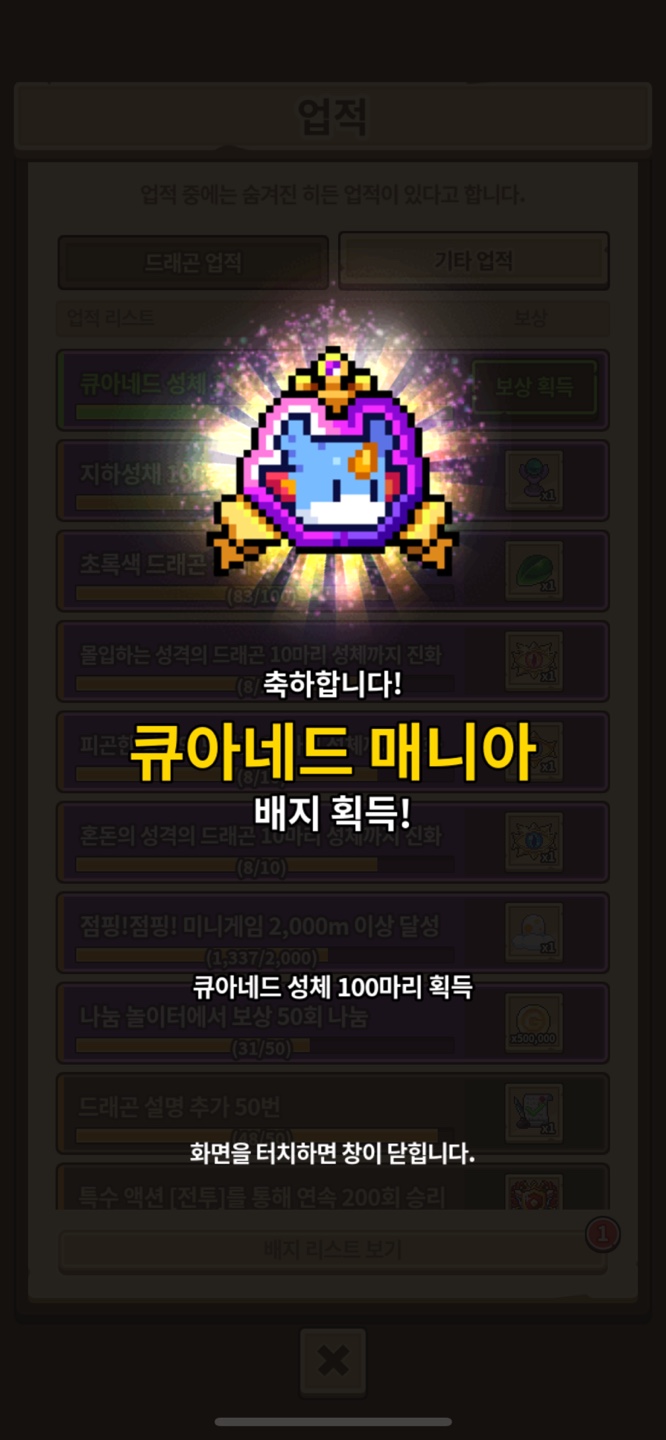Dismiss the 큐아네드 매니아 badge popup
The height and width of the screenshot is (1440, 666).
coord(332,1153)
